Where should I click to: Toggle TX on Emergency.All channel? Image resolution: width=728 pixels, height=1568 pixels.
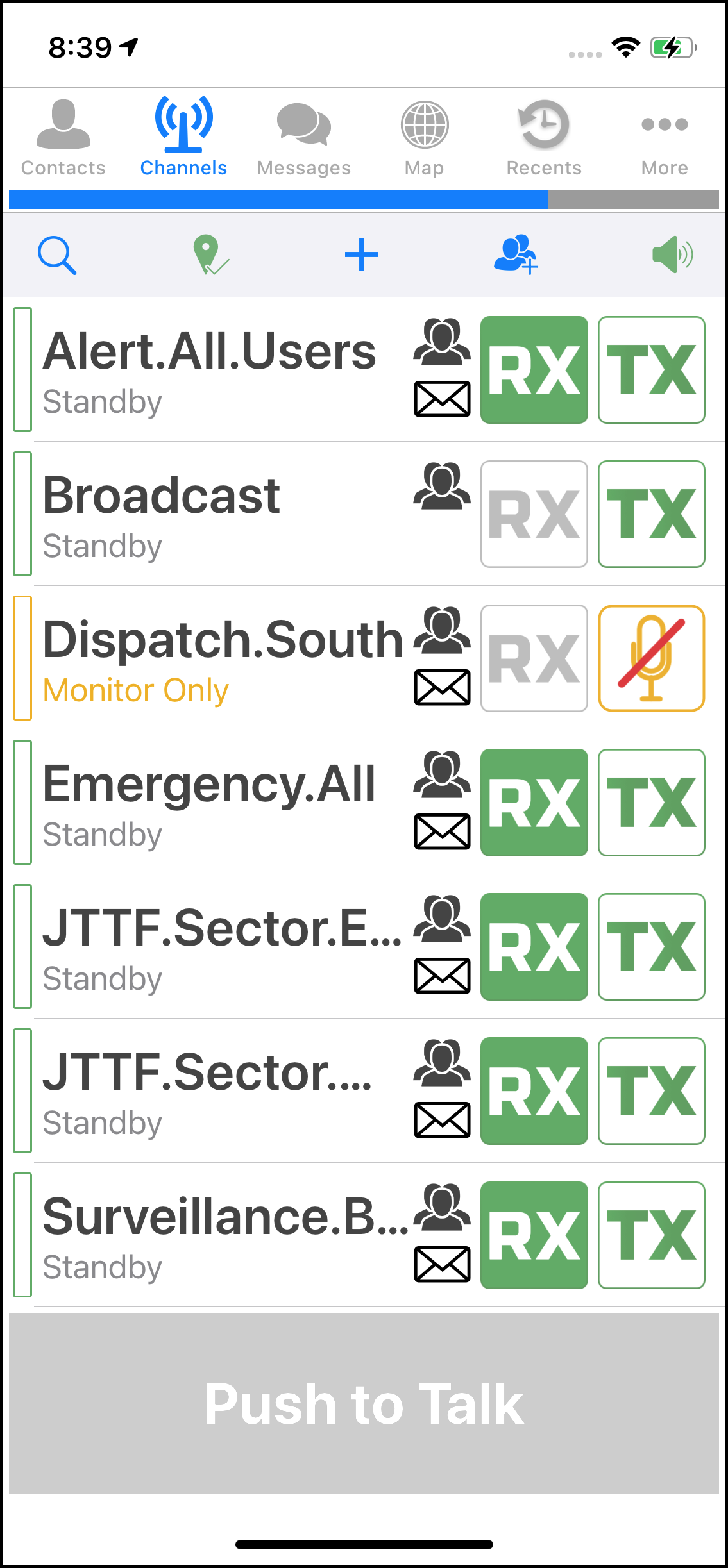651,803
